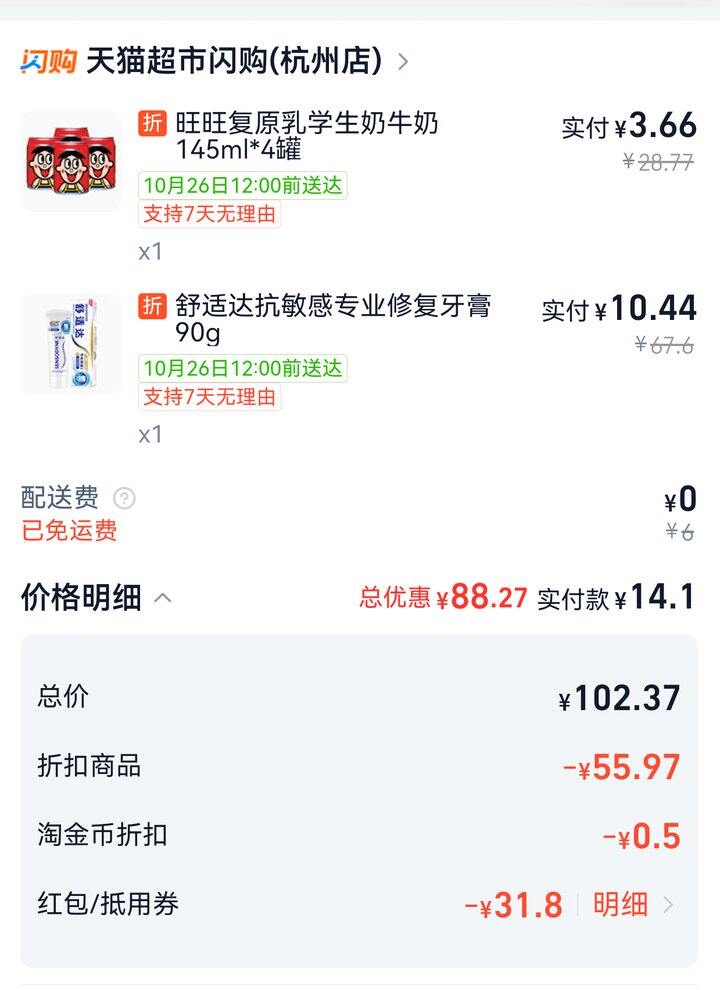Open the 天猫超市闪购(杭州店) store page
This screenshot has width=720, height=990.
(233, 62)
